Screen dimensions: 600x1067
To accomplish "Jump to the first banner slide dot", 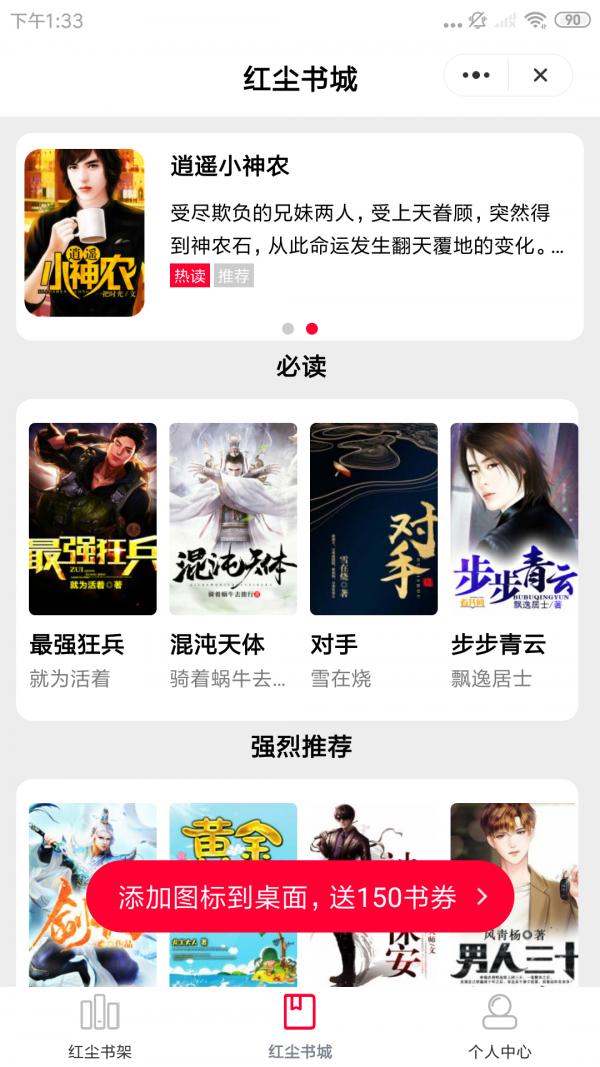I will (288, 328).
